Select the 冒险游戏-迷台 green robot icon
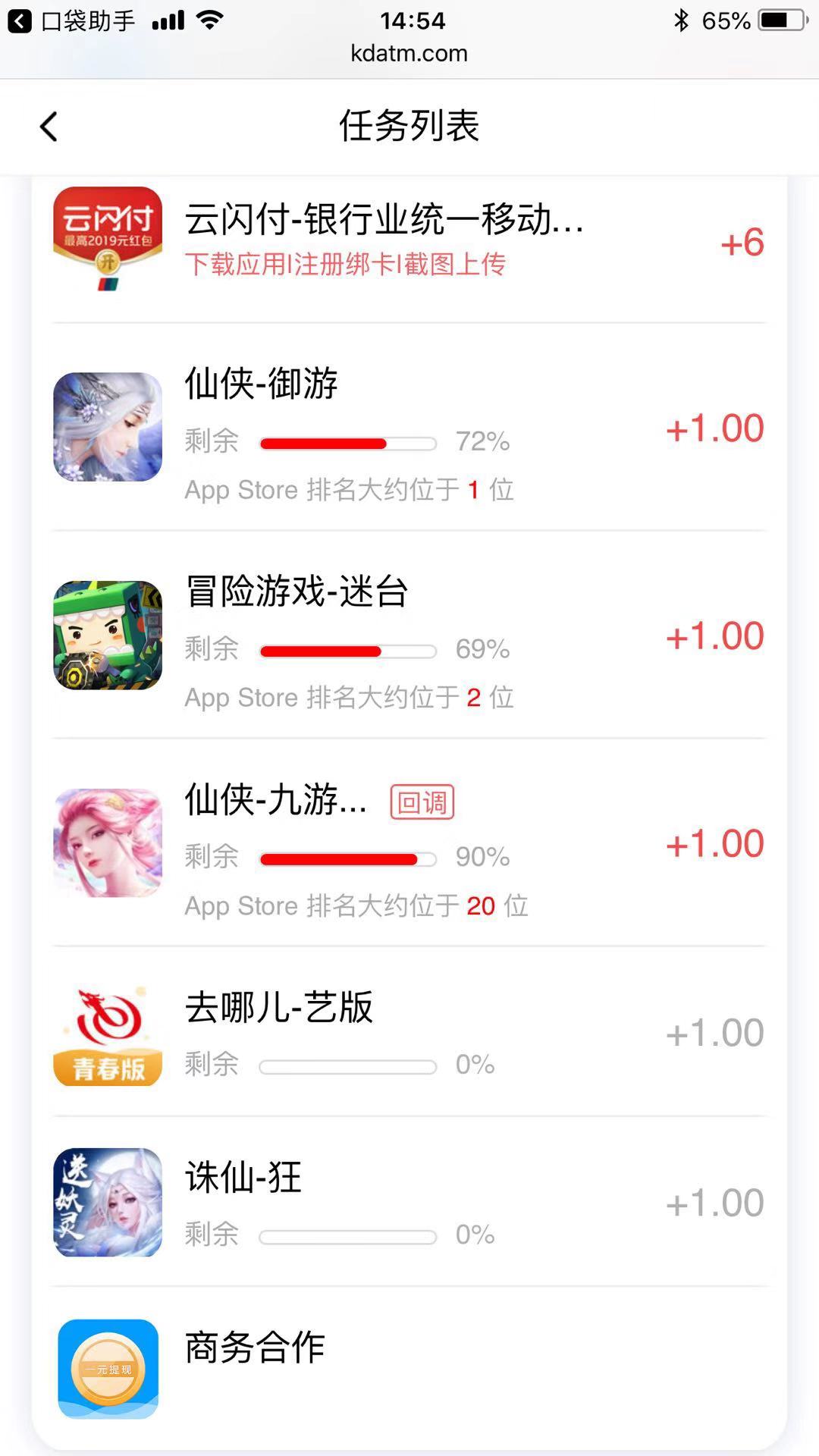The image size is (819, 1456). (x=108, y=635)
